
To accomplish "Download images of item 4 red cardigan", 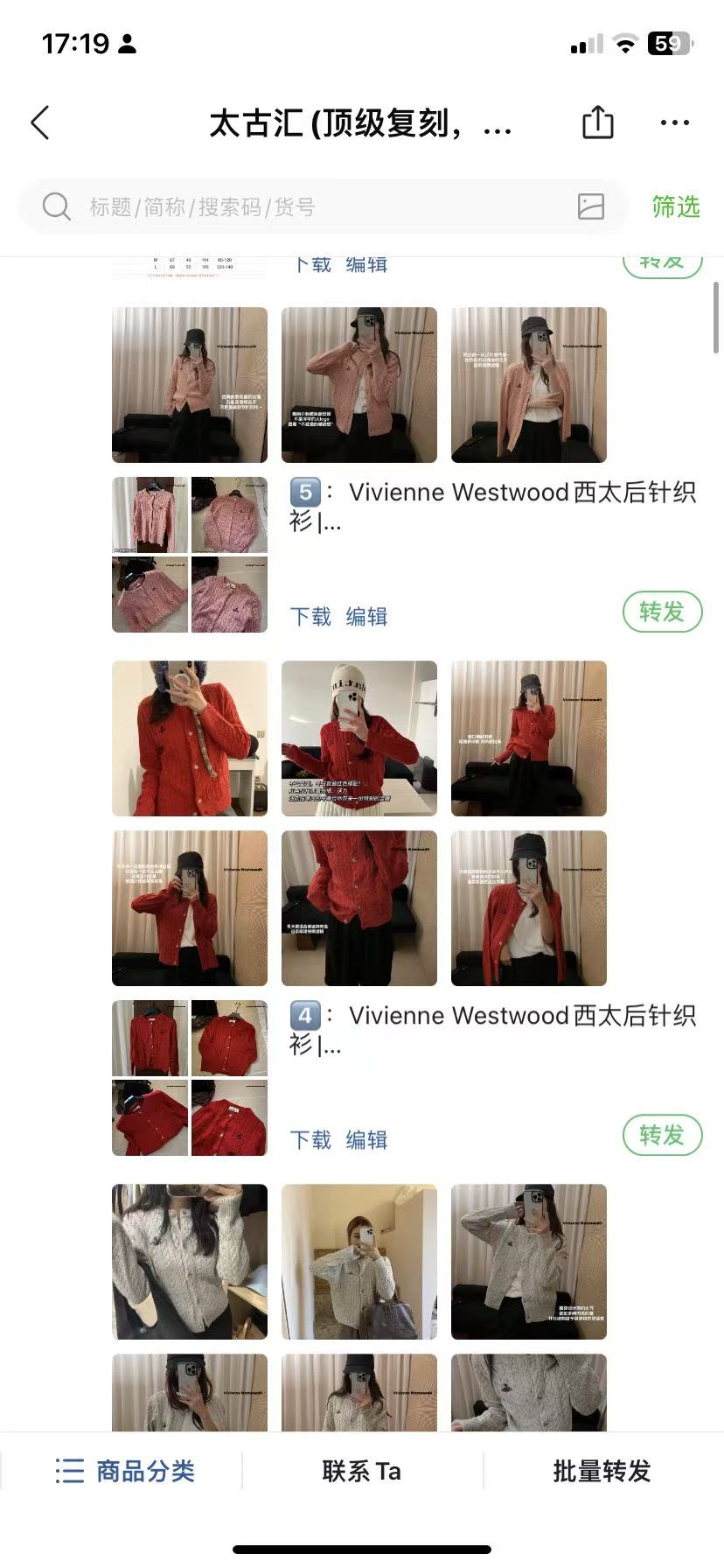I will click(310, 1140).
